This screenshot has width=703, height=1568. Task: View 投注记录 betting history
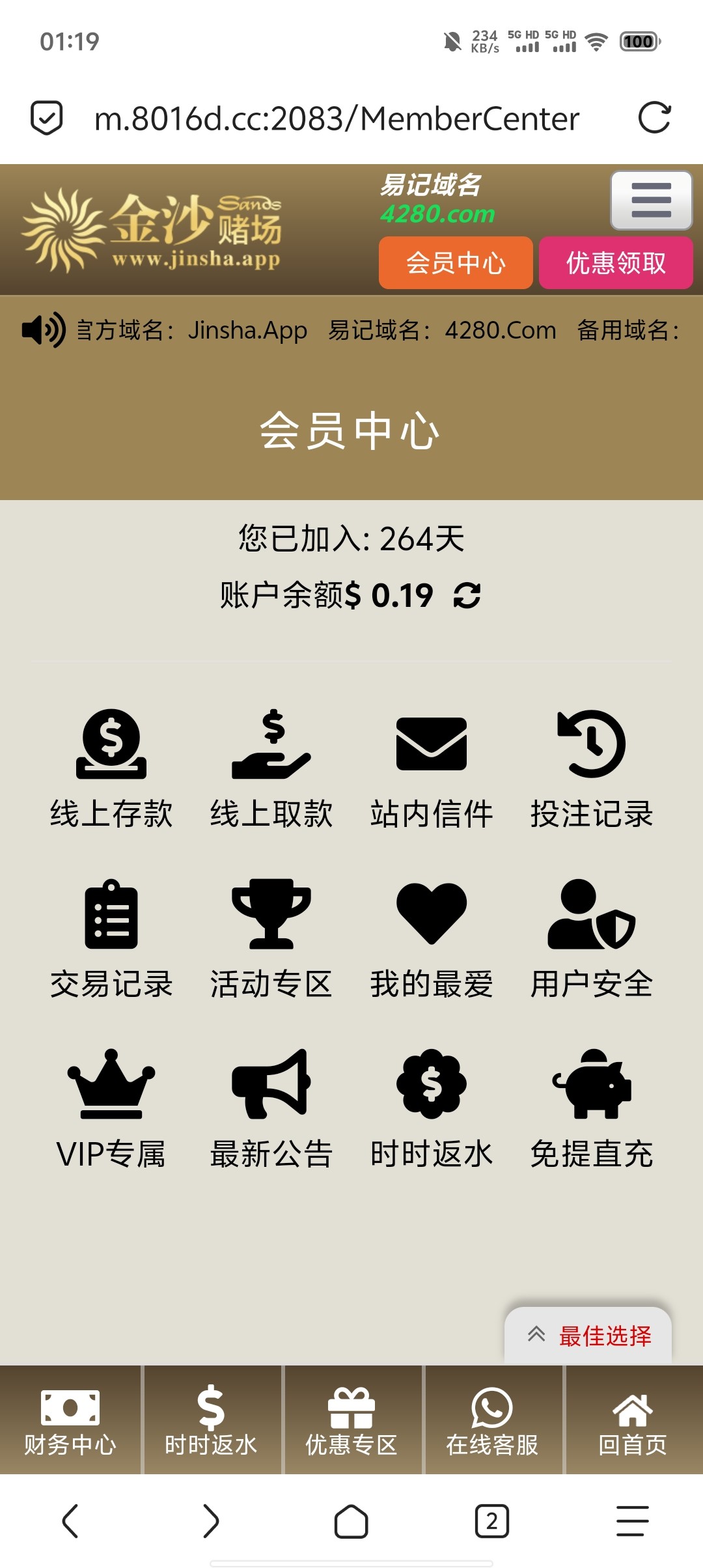pyautogui.click(x=592, y=770)
